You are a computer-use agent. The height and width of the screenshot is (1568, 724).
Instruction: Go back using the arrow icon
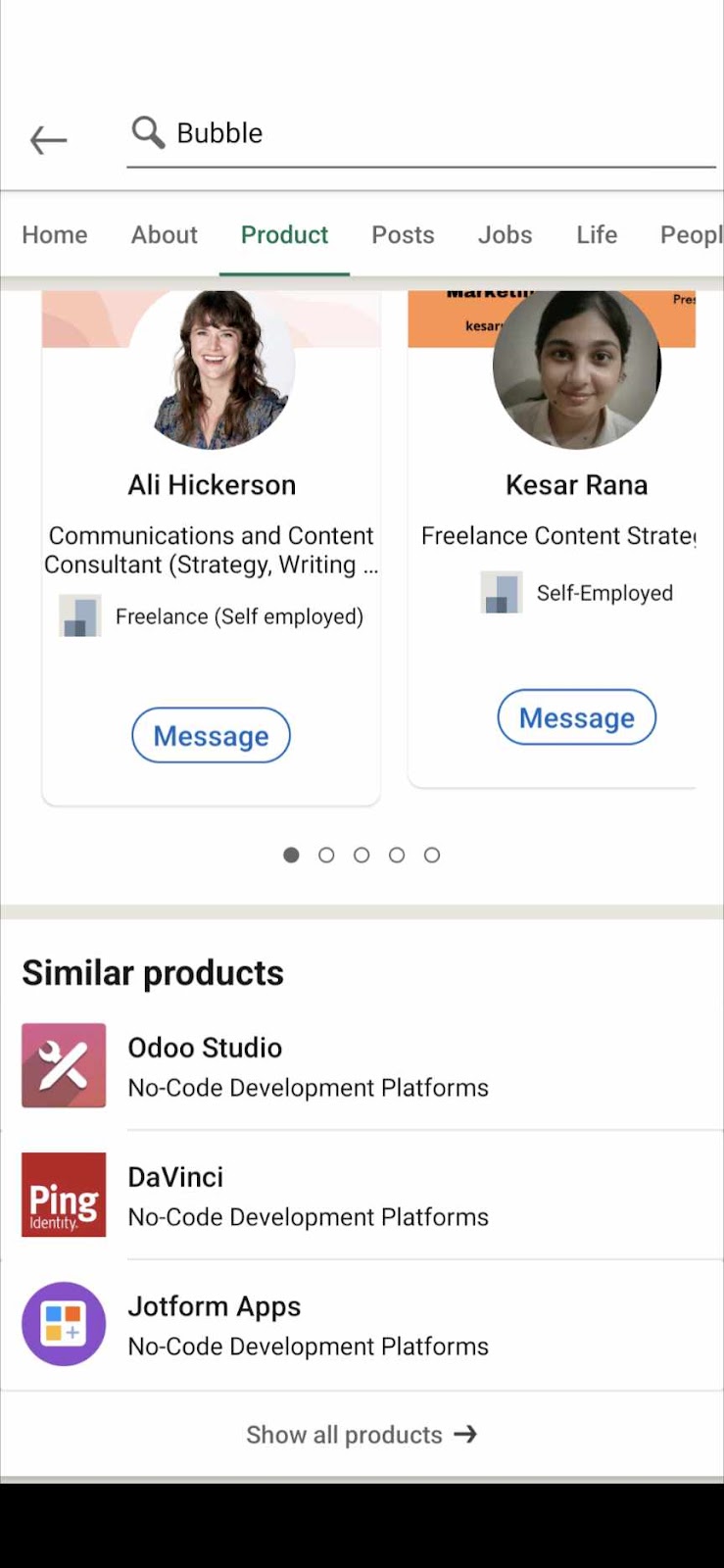(x=48, y=140)
